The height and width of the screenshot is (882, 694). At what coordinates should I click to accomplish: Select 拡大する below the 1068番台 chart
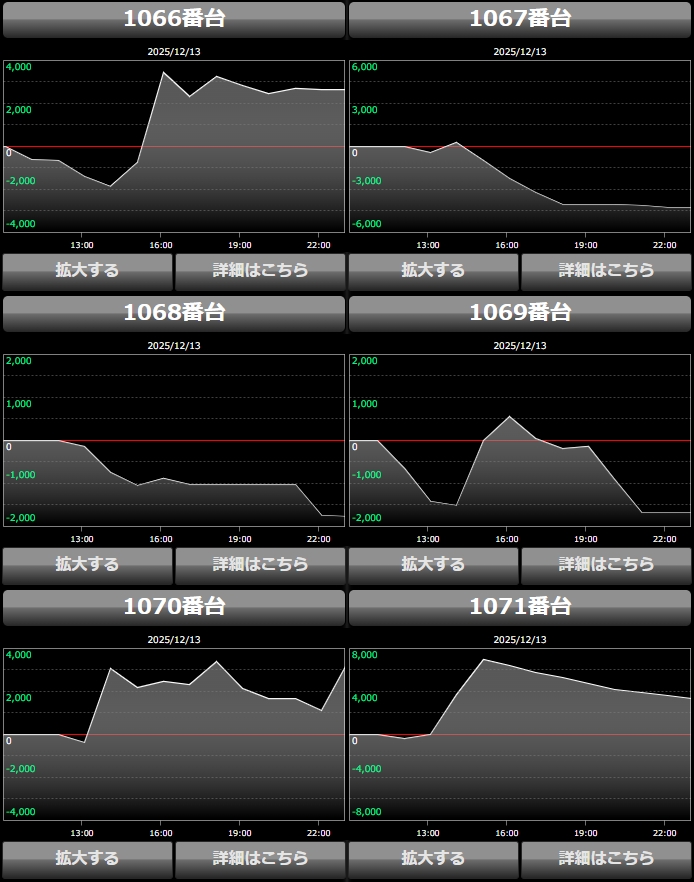(x=87, y=564)
